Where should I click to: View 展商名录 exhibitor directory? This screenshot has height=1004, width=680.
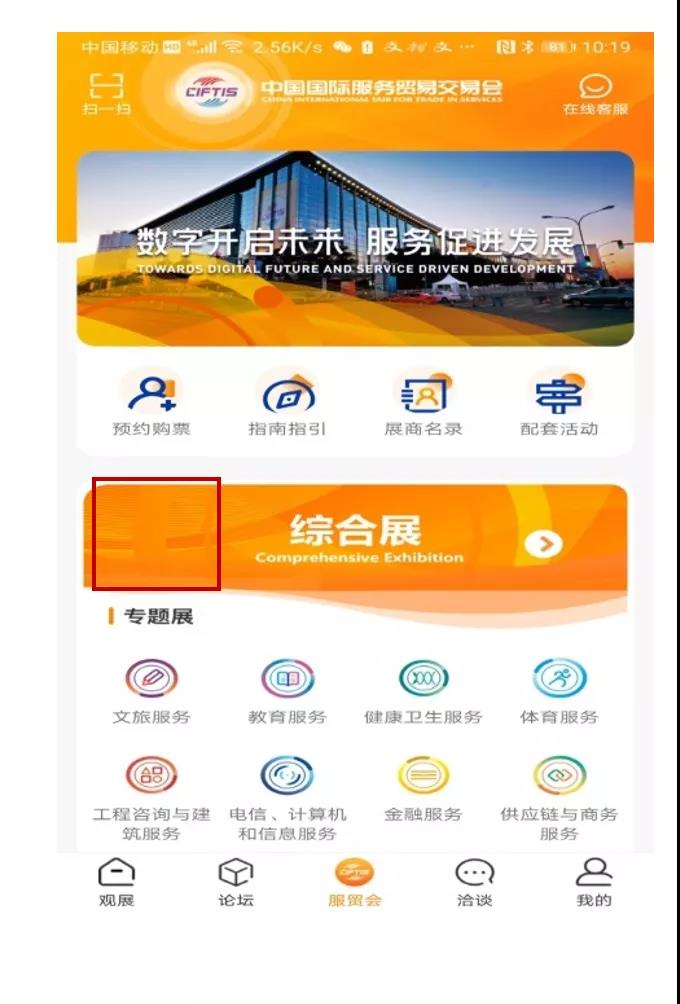tap(423, 401)
